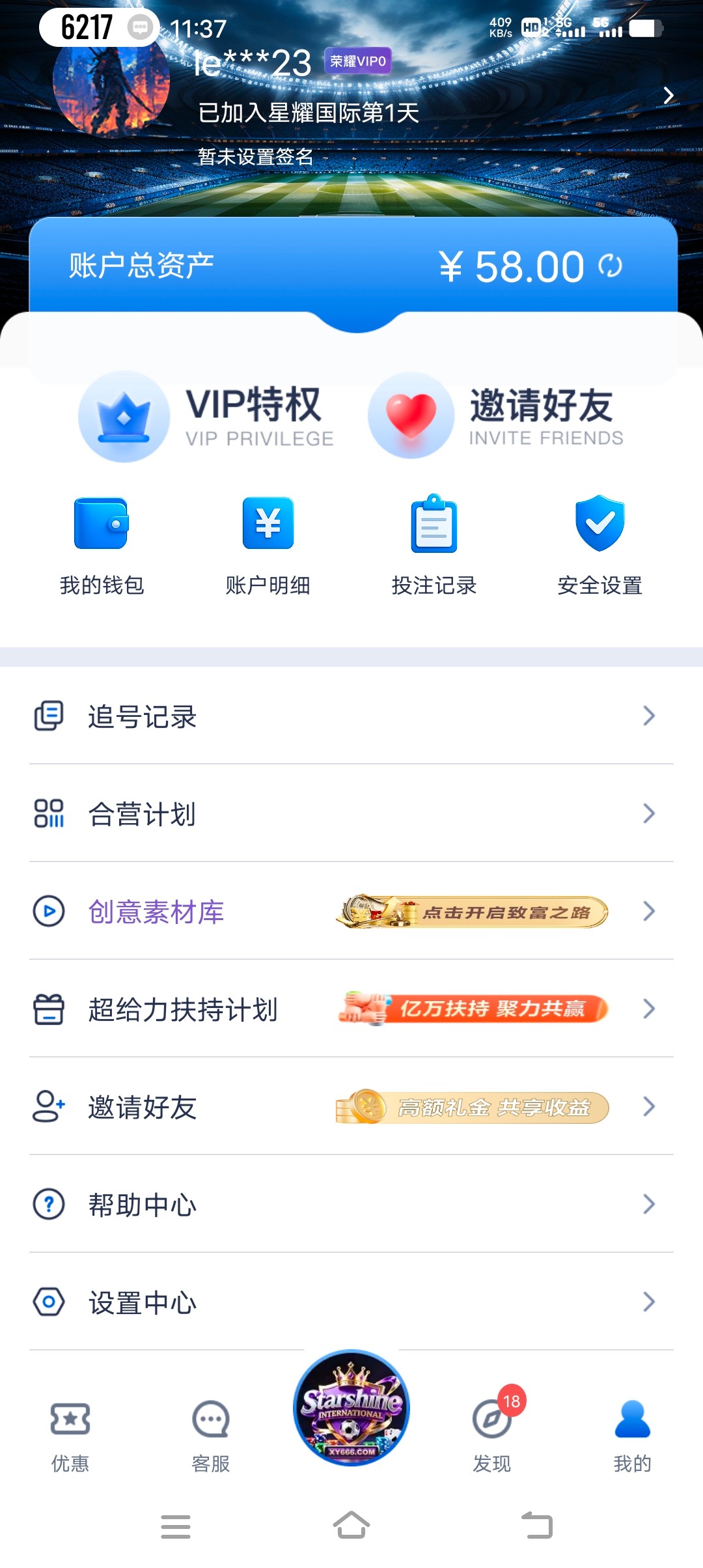Viewport: 703px width, 1568px height.
Task: Open 帮助中心 help center row
Action: (x=351, y=1205)
